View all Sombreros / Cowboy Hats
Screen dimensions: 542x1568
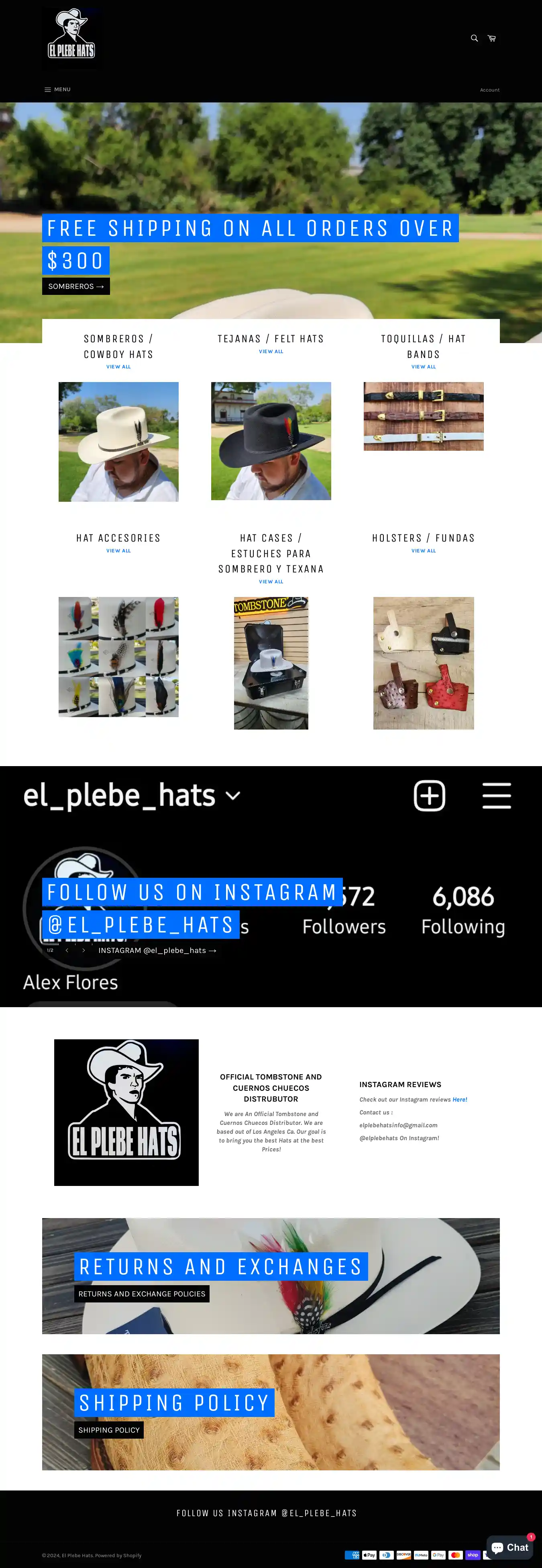tap(118, 367)
